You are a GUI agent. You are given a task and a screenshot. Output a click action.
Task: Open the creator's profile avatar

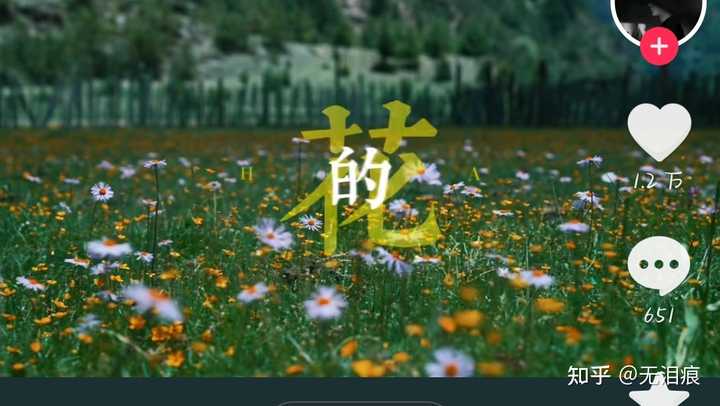click(x=657, y=12)
